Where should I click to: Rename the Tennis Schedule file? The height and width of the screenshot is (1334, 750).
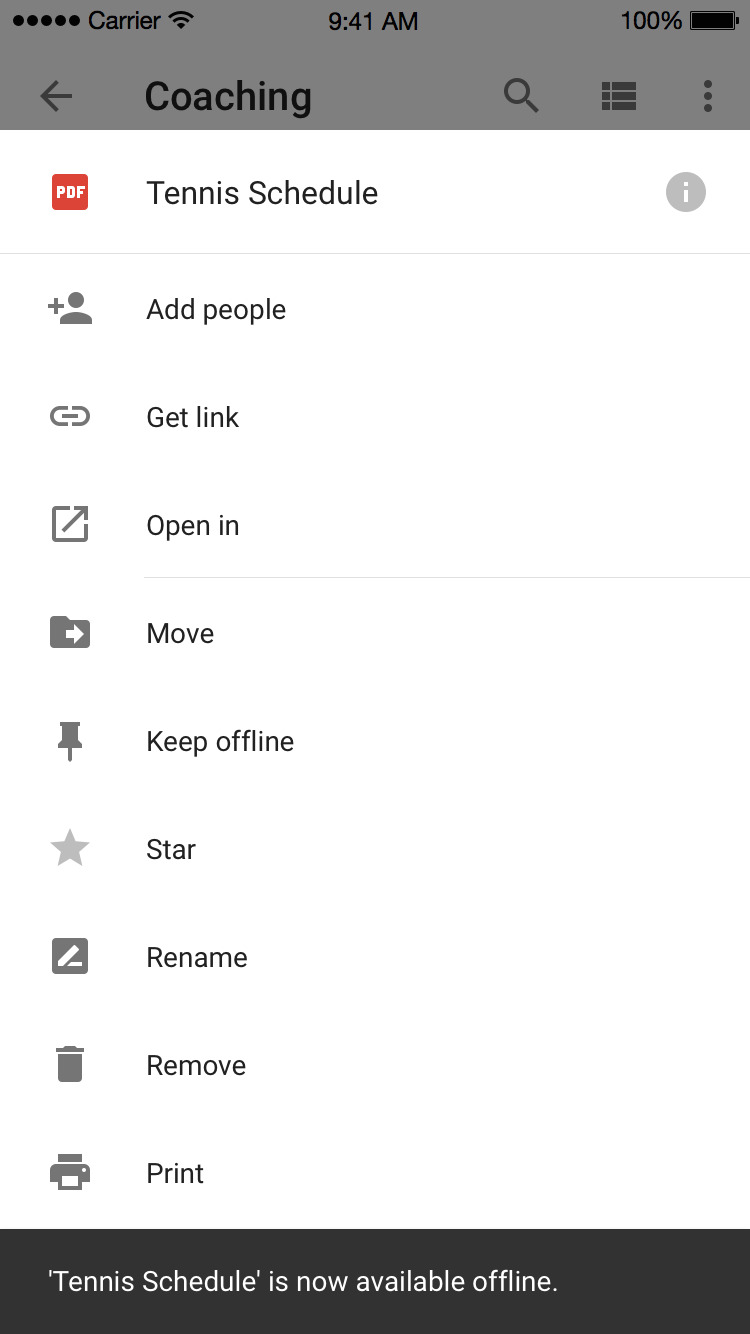click(x=196, y=958)
